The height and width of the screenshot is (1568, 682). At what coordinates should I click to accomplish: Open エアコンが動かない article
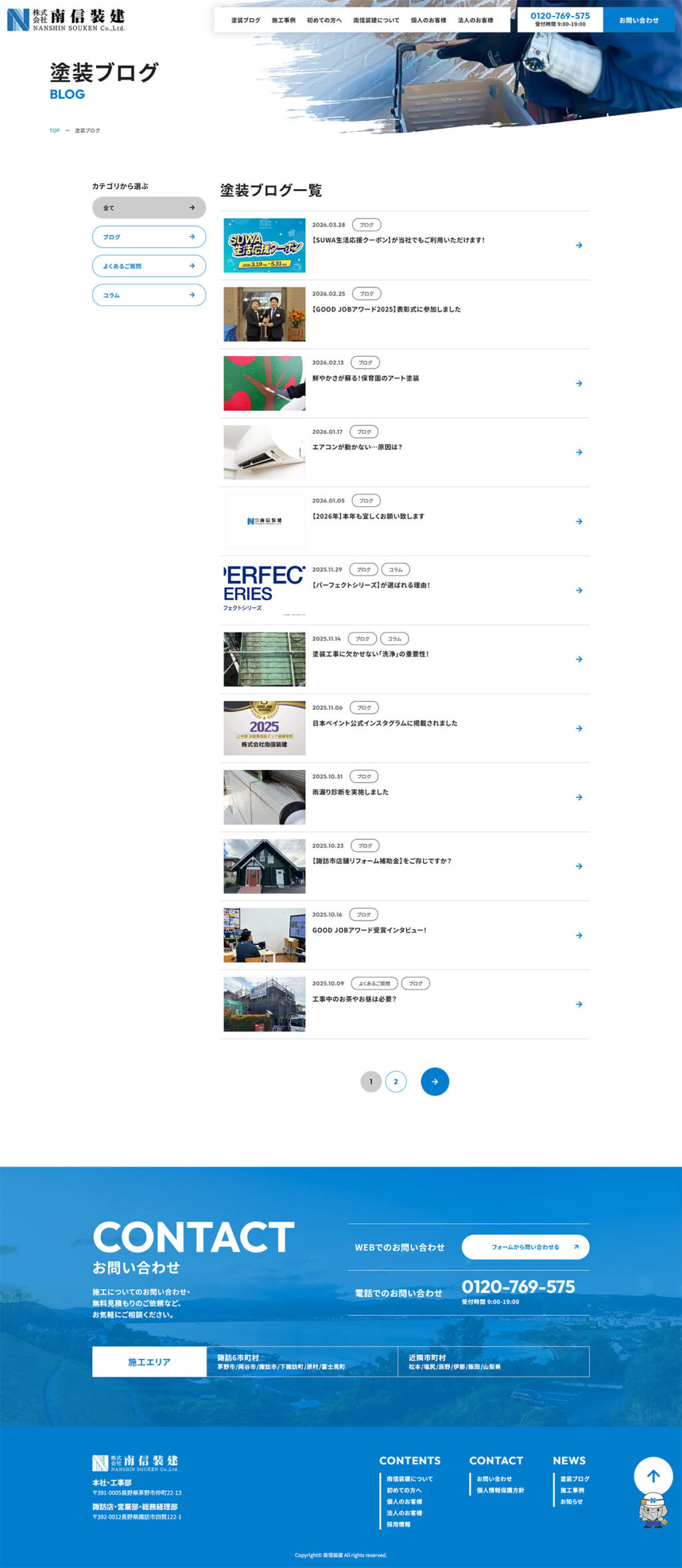point(357,447)
